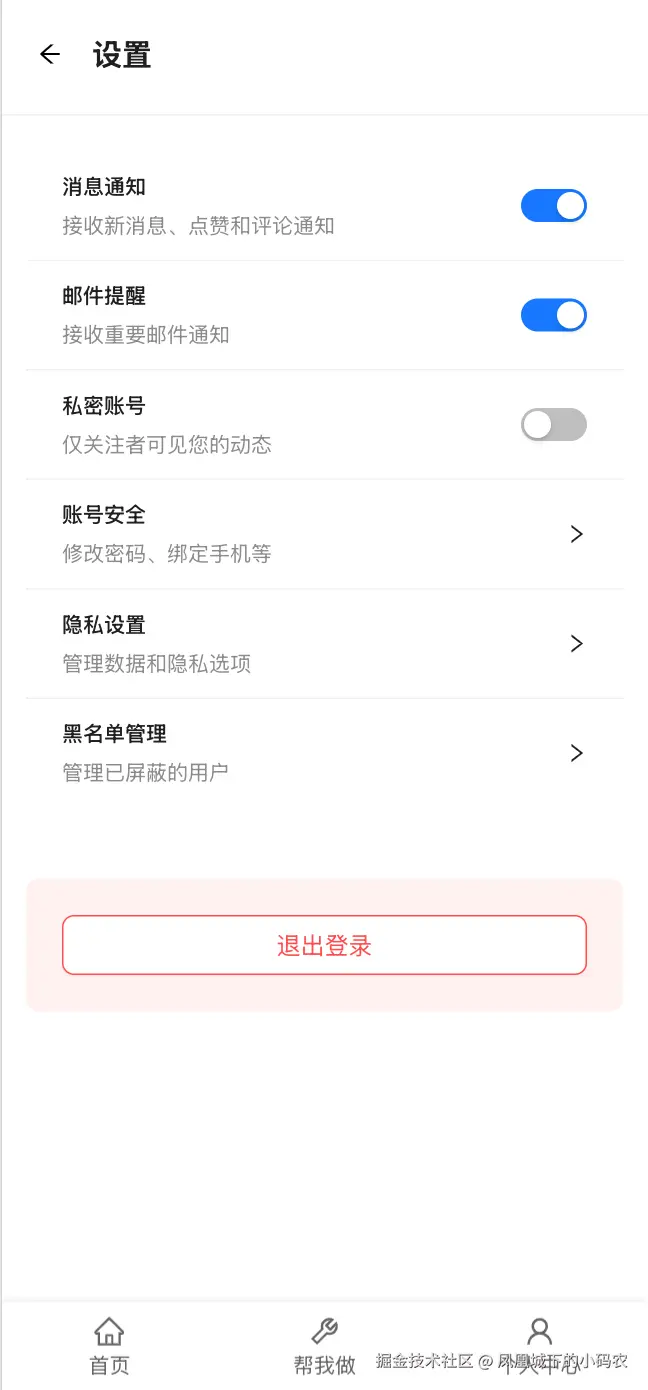Switch to the 帮我做 tab
This screenshot has width=648, height=1390.
(324, 1345)
